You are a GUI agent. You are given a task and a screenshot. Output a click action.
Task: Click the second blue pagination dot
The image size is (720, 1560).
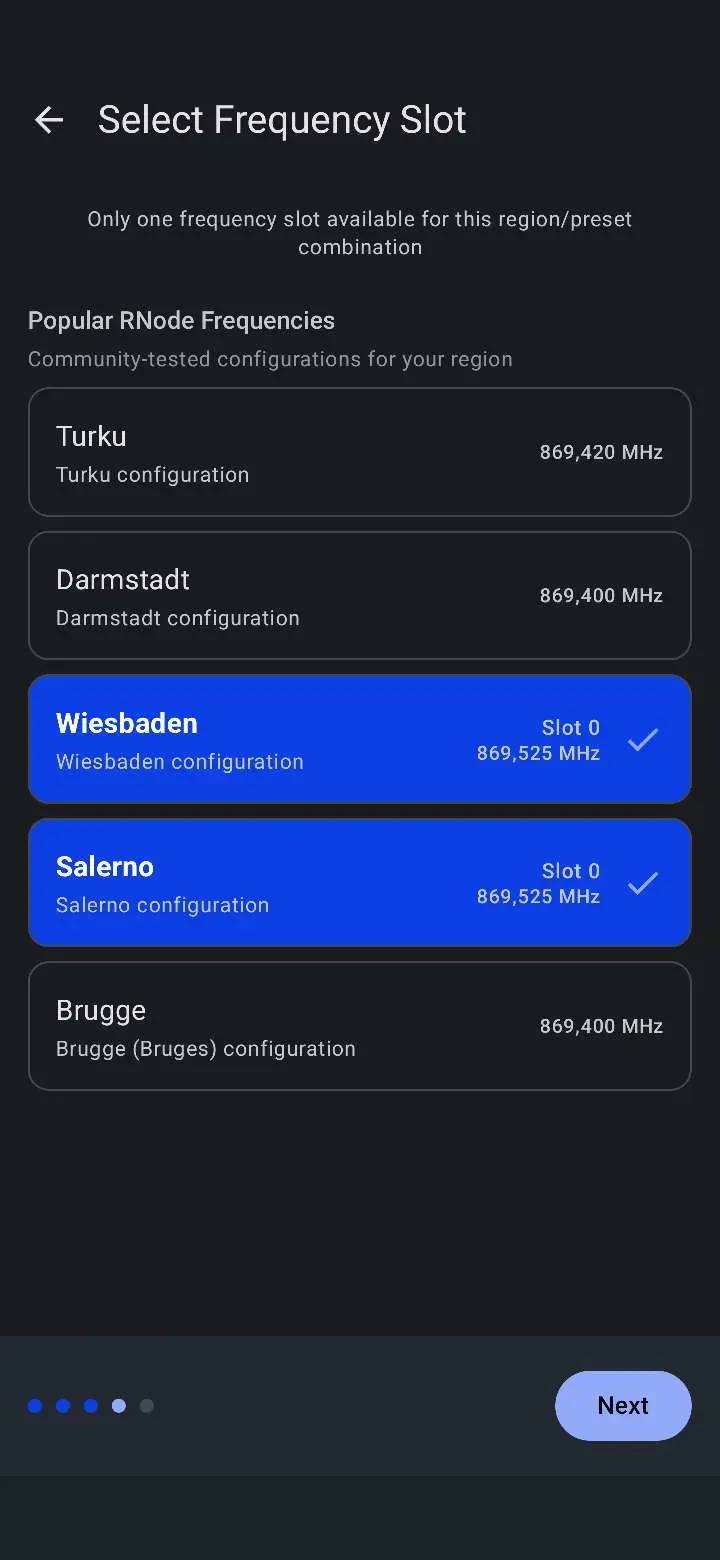tap(63, 1405)
